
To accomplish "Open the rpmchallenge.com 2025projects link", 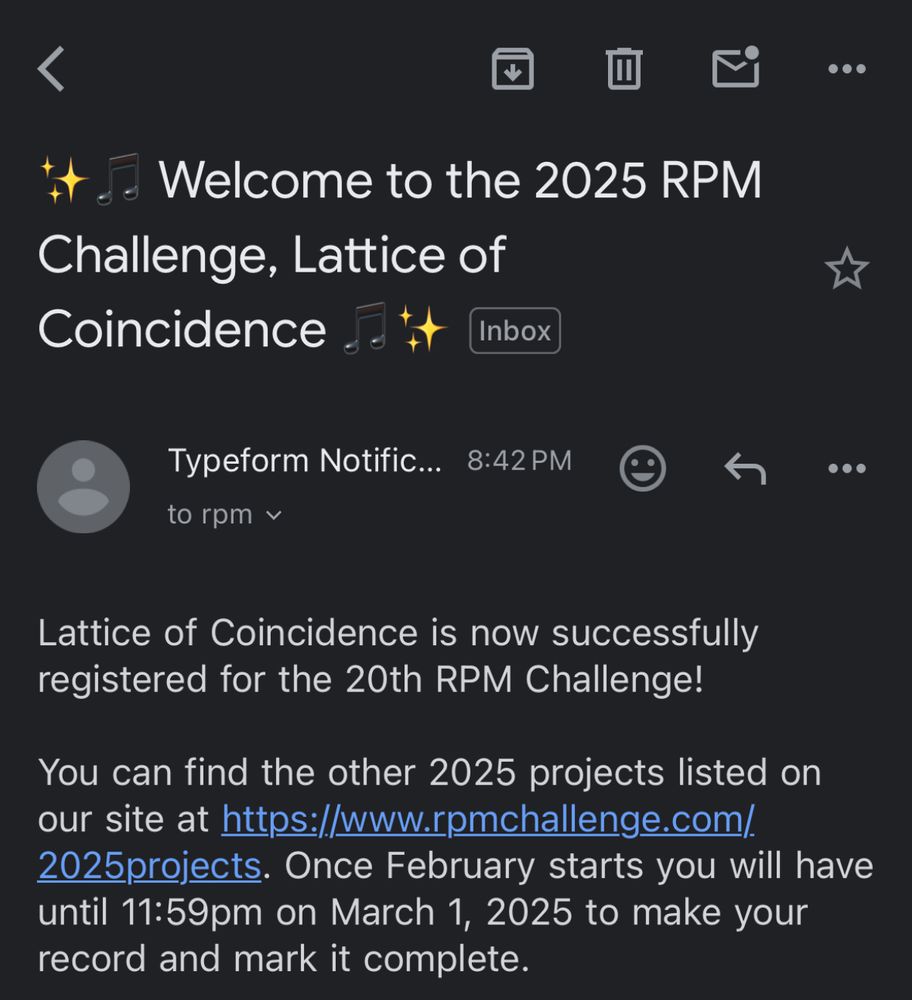I will click(487, 819).
